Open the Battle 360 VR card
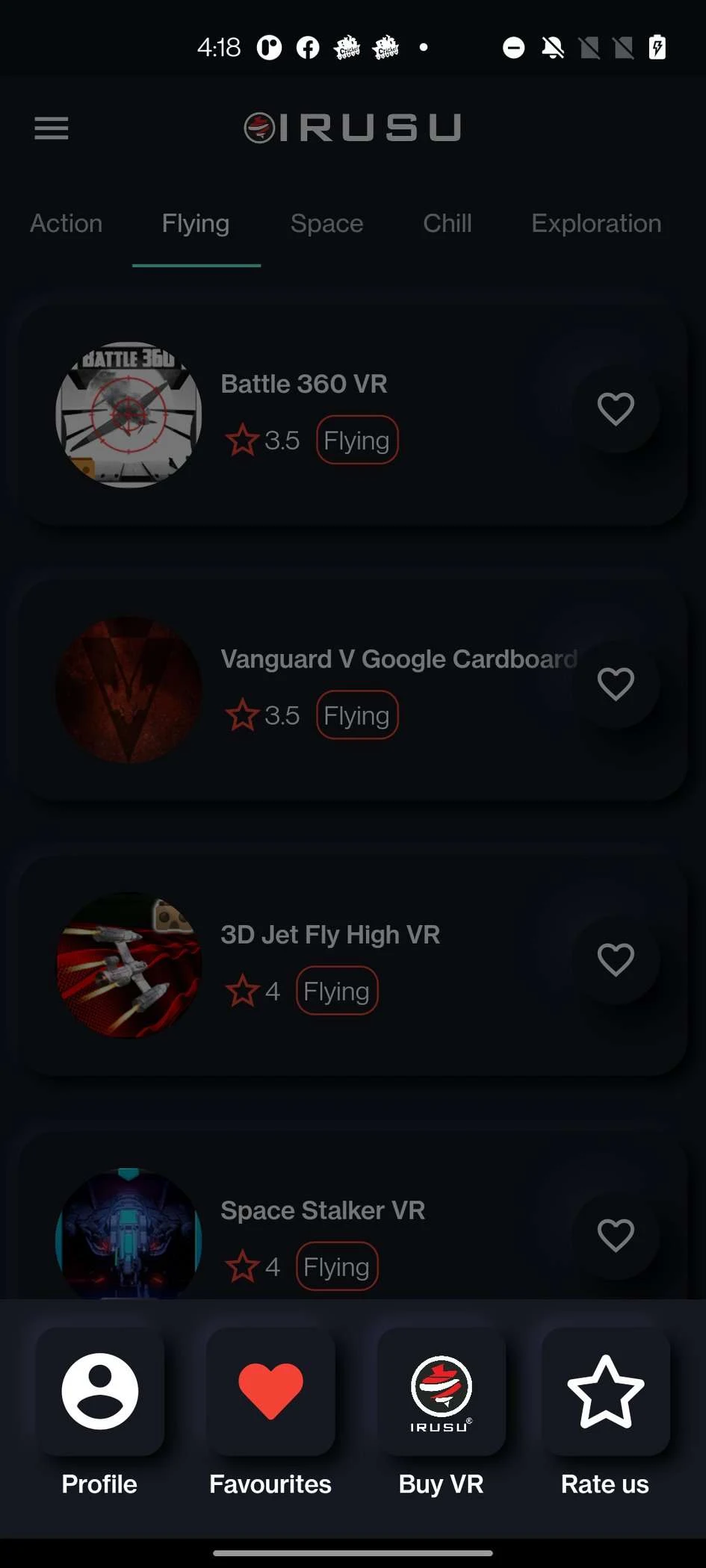 353,414
